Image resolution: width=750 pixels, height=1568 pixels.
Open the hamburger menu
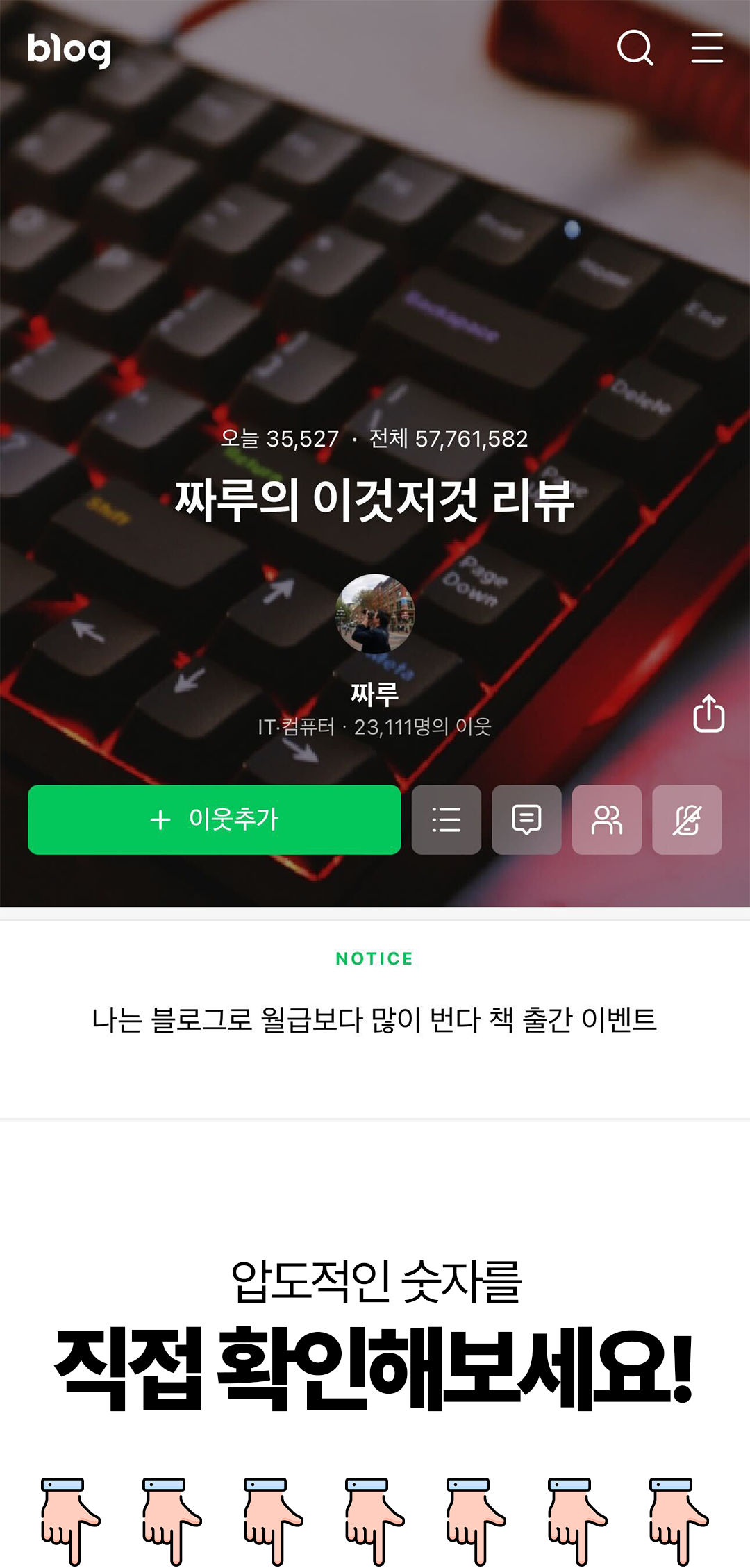click(707, 48)
